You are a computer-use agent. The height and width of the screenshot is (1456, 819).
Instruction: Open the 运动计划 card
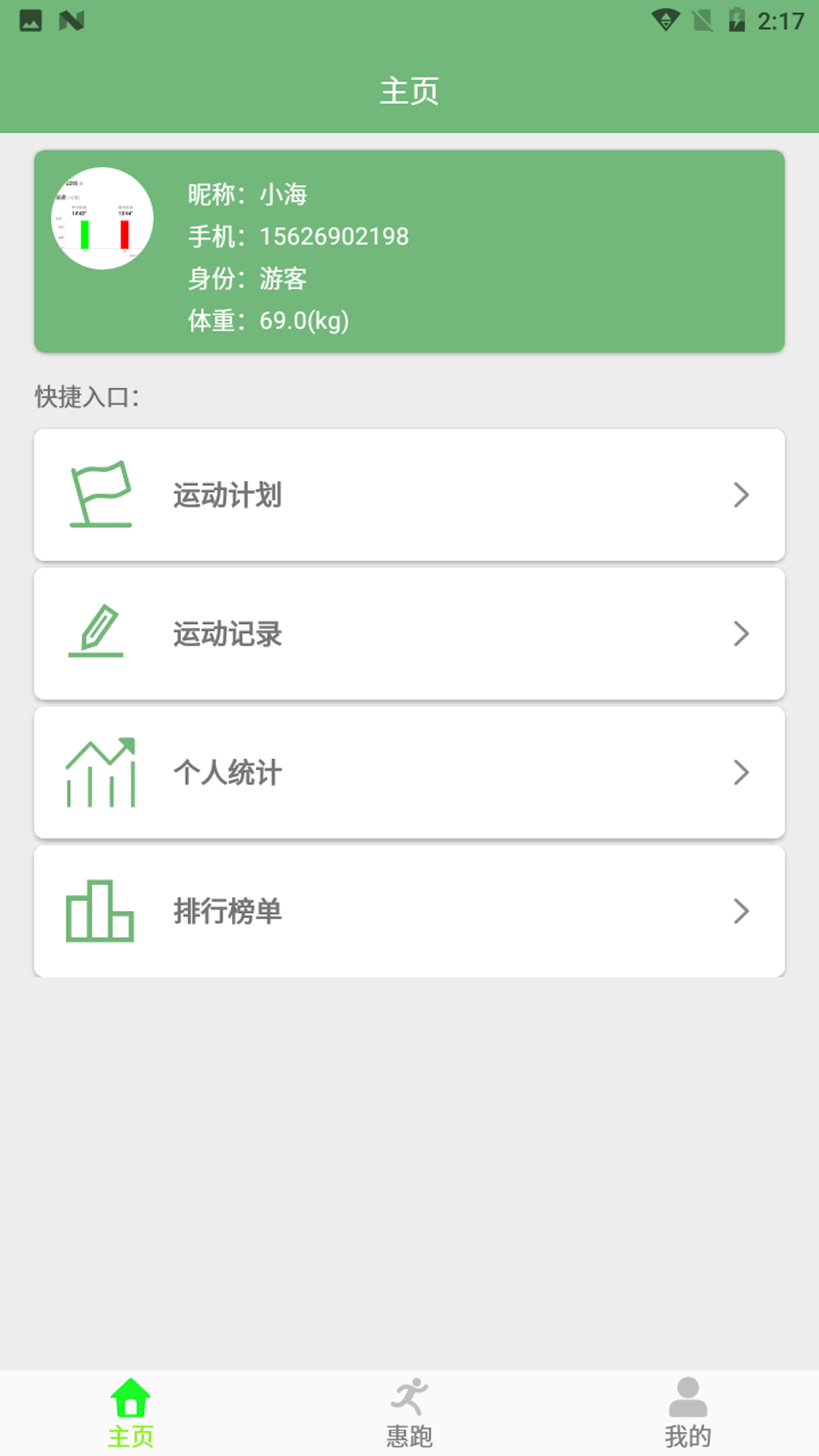coord(409,494)
